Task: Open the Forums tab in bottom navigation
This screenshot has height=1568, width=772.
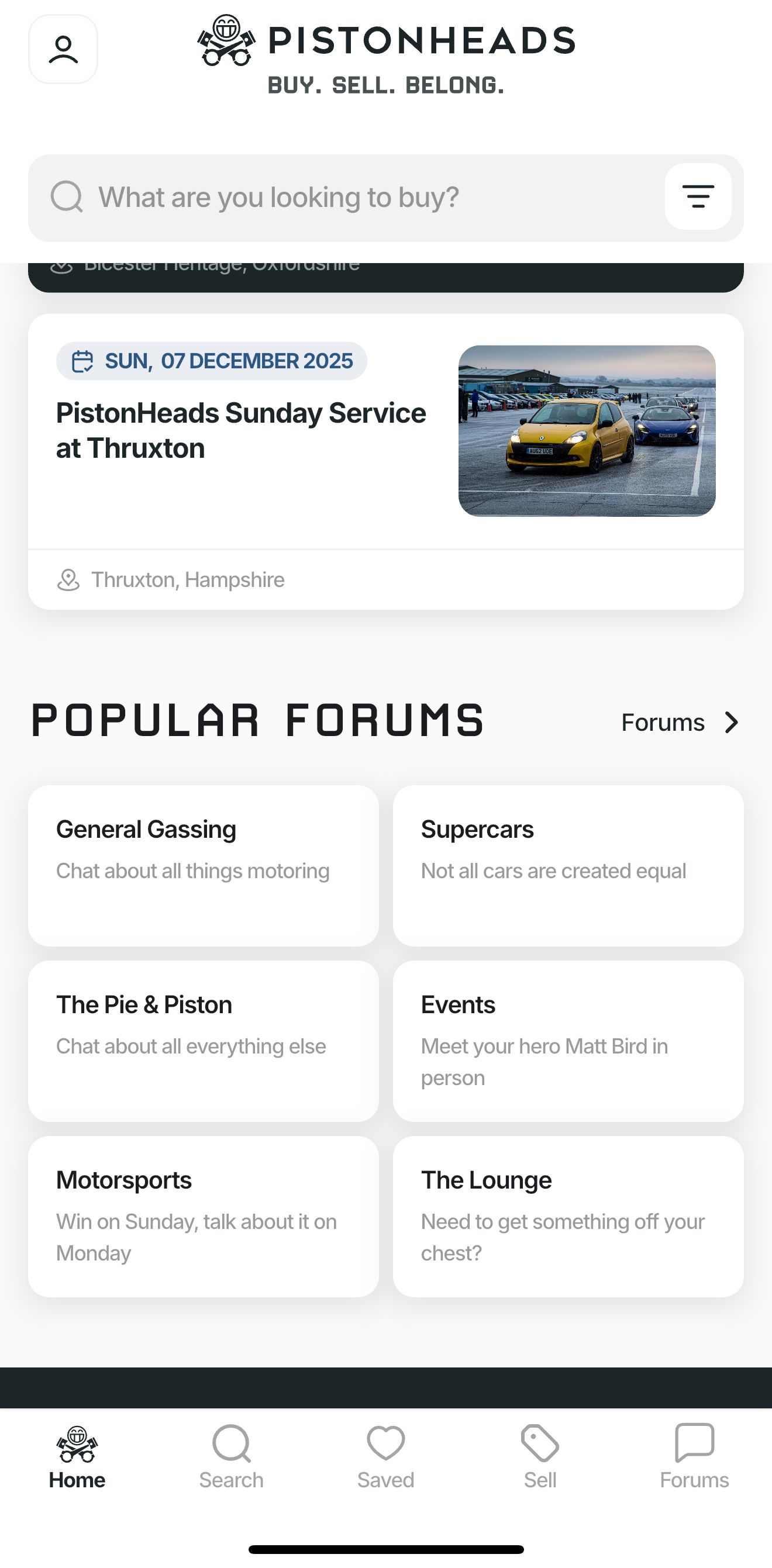Action: pos(694,1458)
